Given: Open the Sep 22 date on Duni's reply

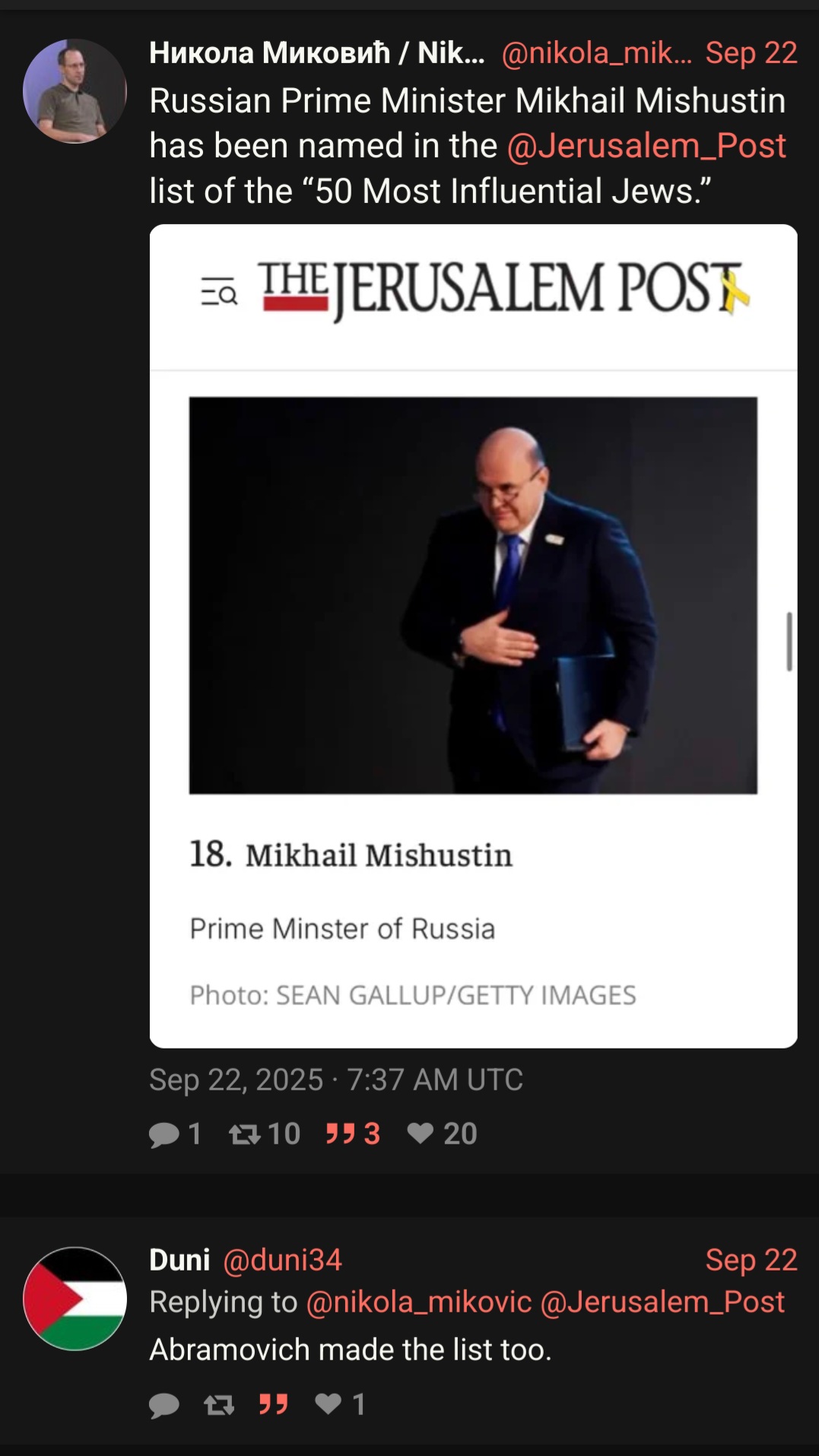Looking at the screenshot, I should click(751, 1260).
